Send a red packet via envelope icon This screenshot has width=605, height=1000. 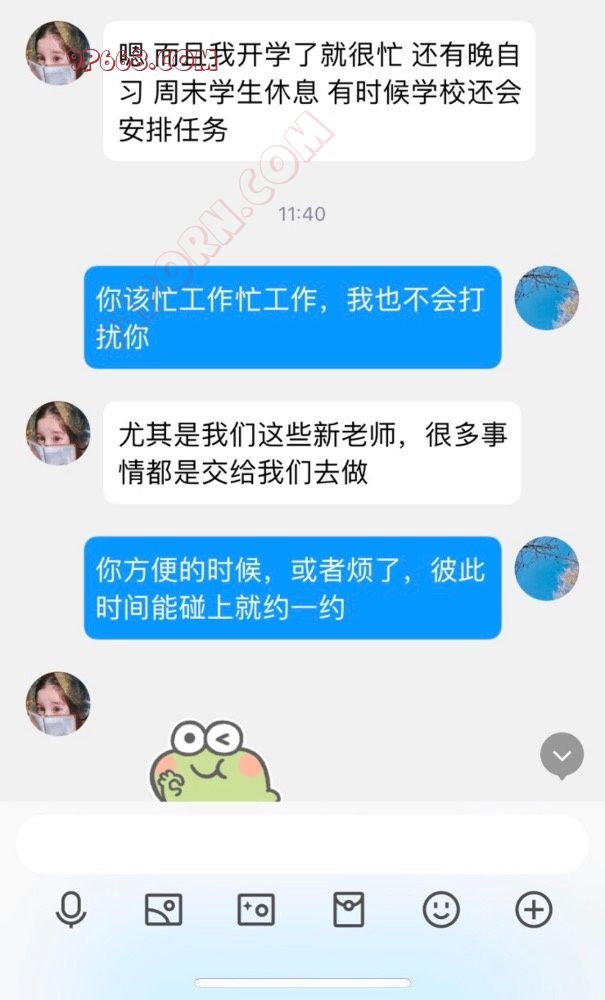[x=348, y=909]
